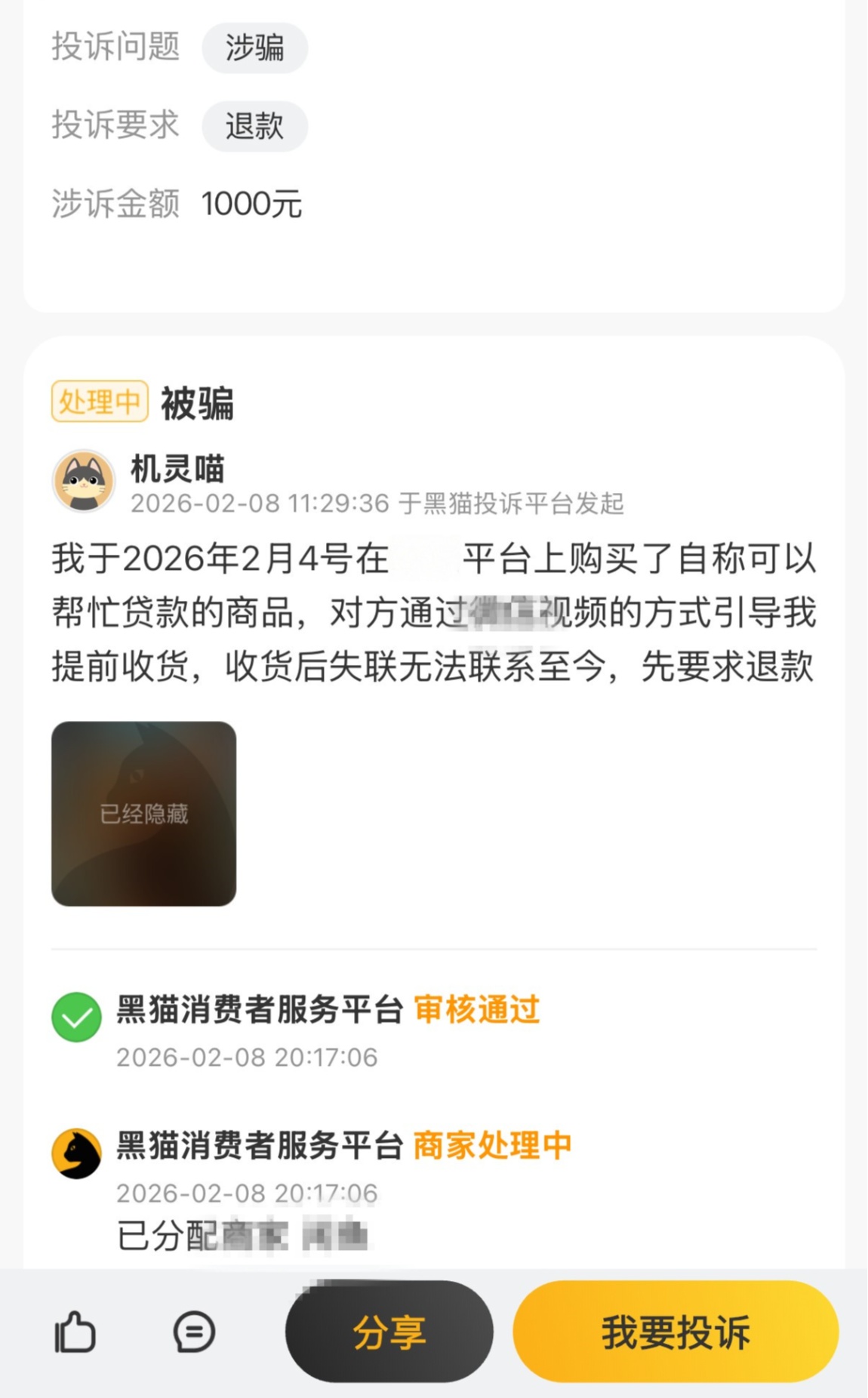
Task: Select the 退款 complaint request chip
Action: 254,126
